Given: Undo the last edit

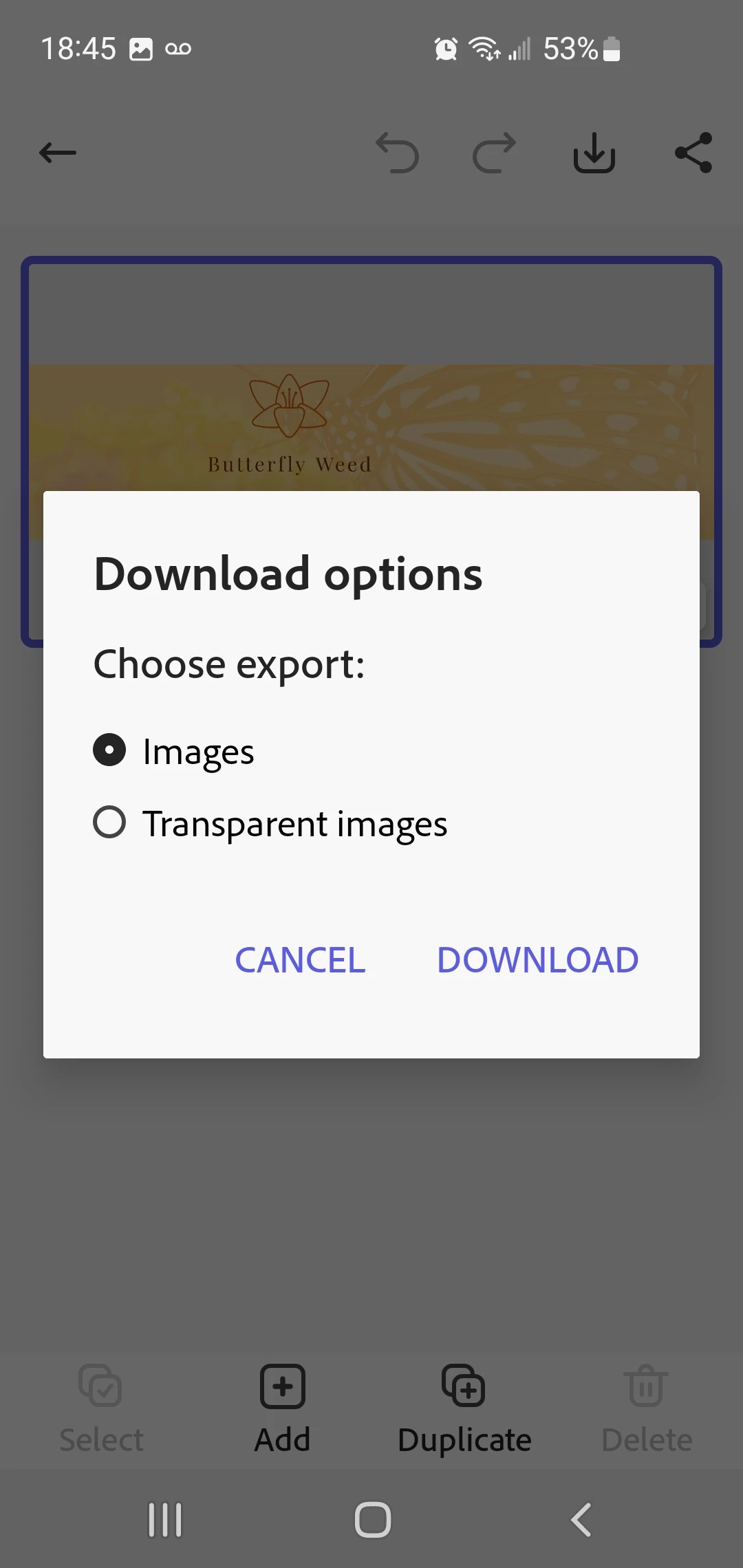Looking at the screenshot, I should tap(398, 153).
